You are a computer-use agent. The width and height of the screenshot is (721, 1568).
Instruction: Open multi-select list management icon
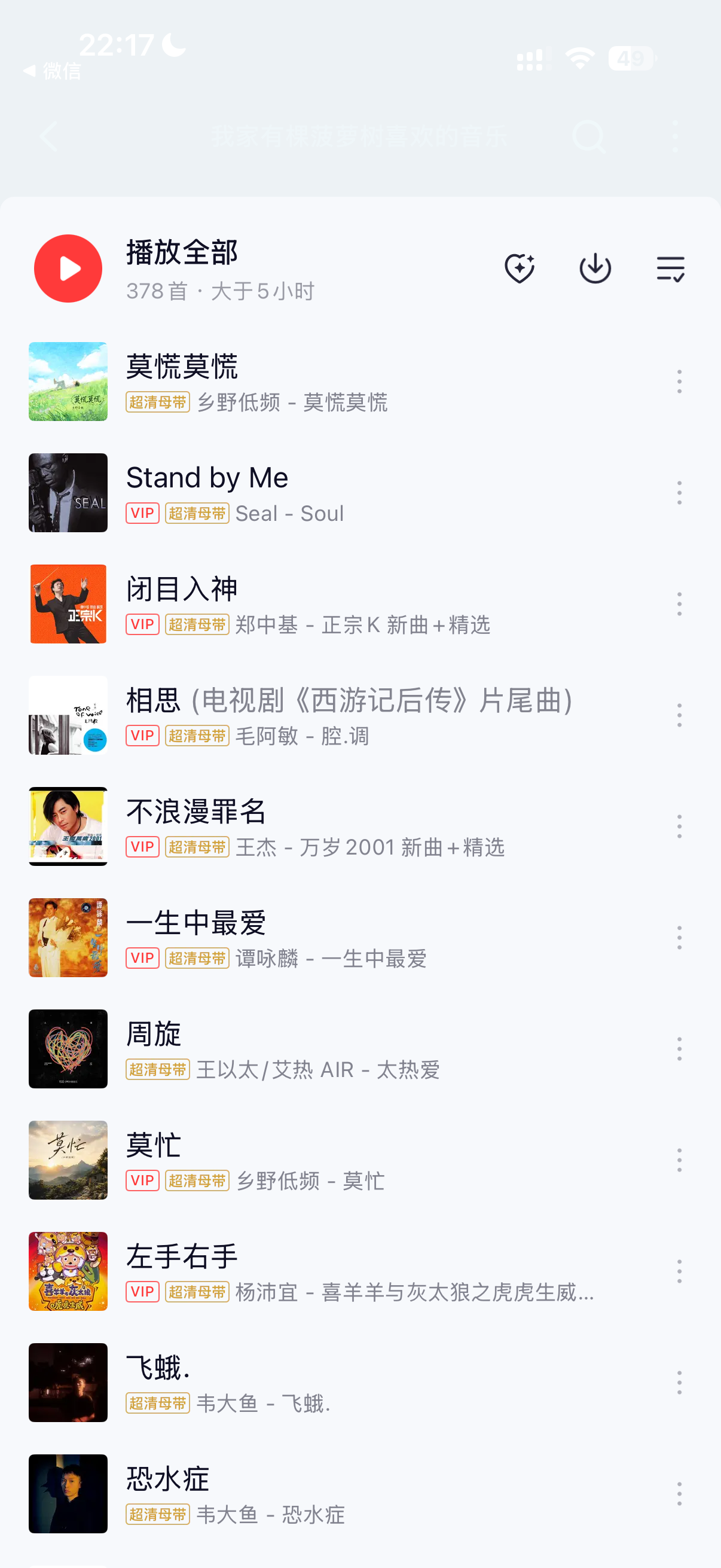tap(671, 269)
